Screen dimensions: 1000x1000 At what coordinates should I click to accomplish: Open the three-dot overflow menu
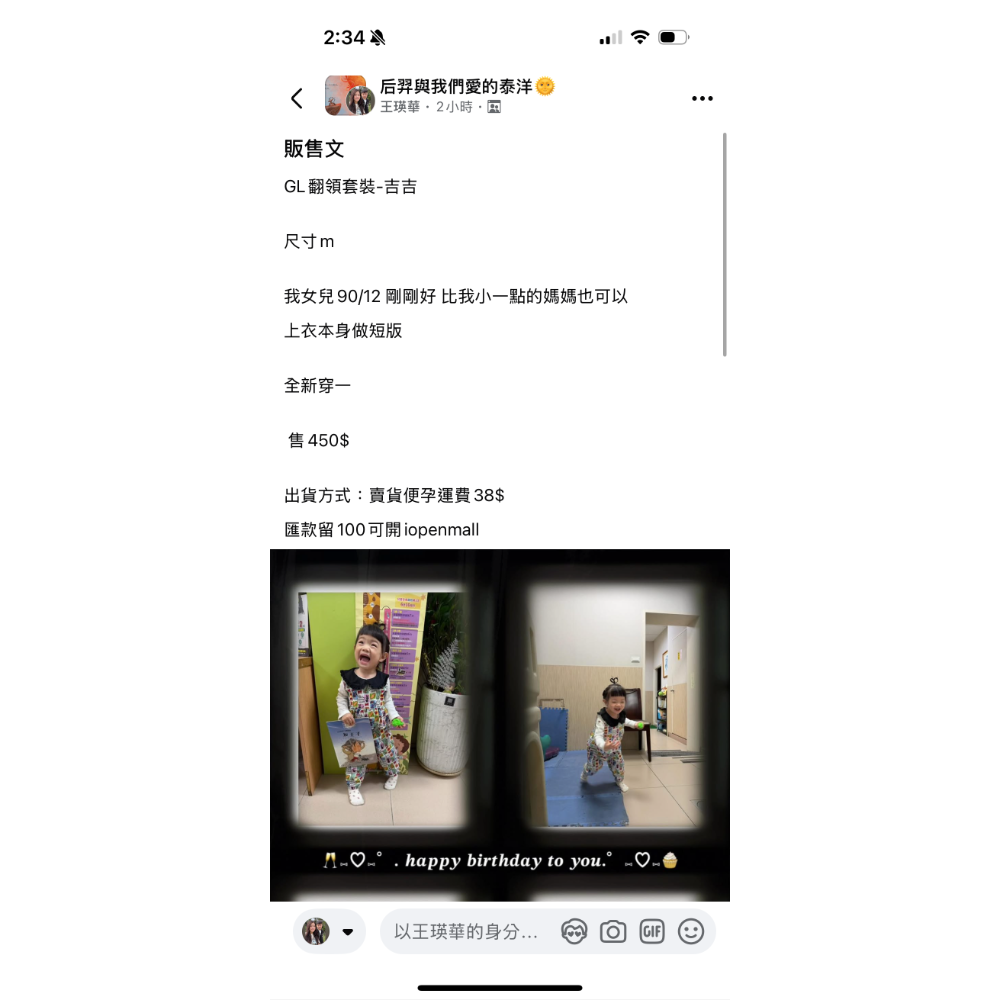(702, 98)
